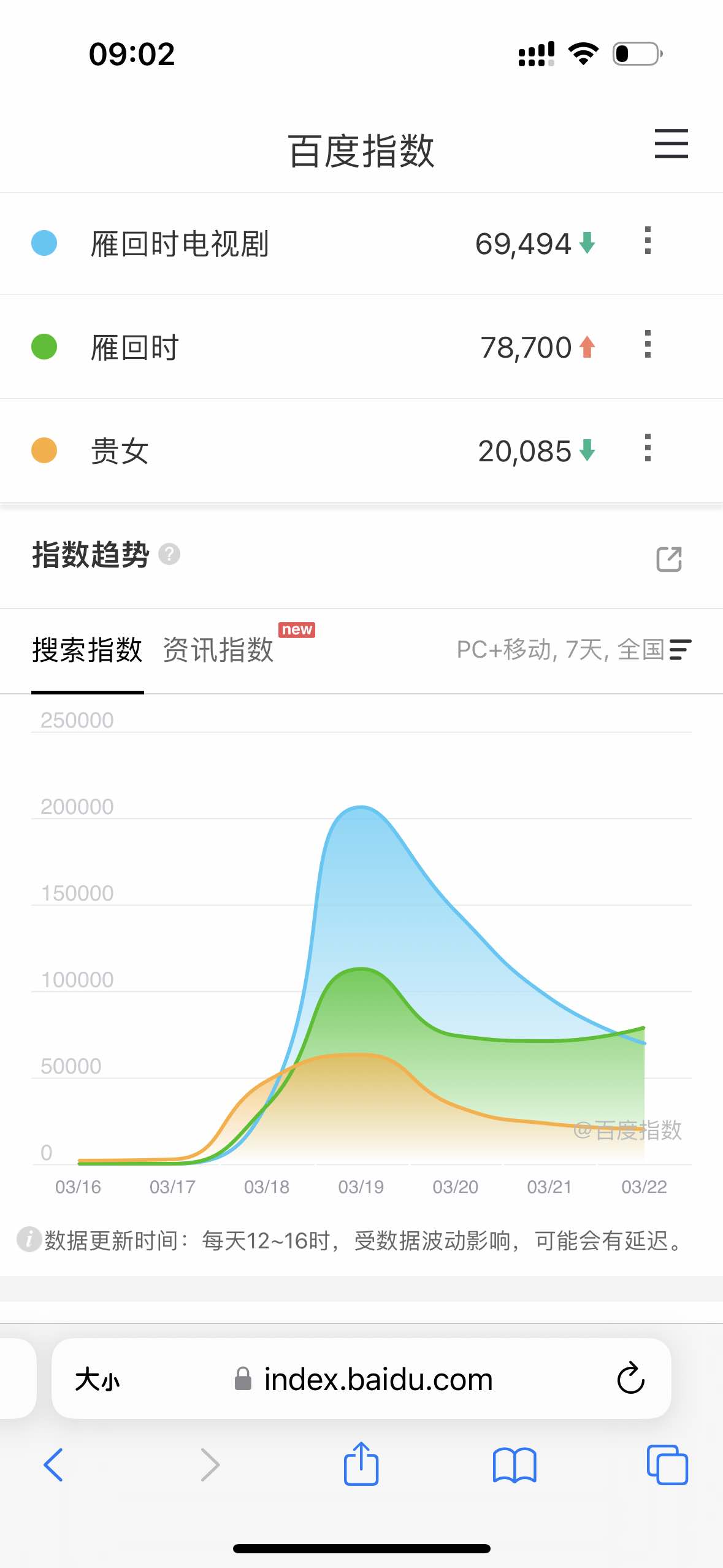Image resolution: width=723 pixels, height=1568 pixels.
Task: Open the PC+移动, 7天, 全国 filter
Action: 573,650
